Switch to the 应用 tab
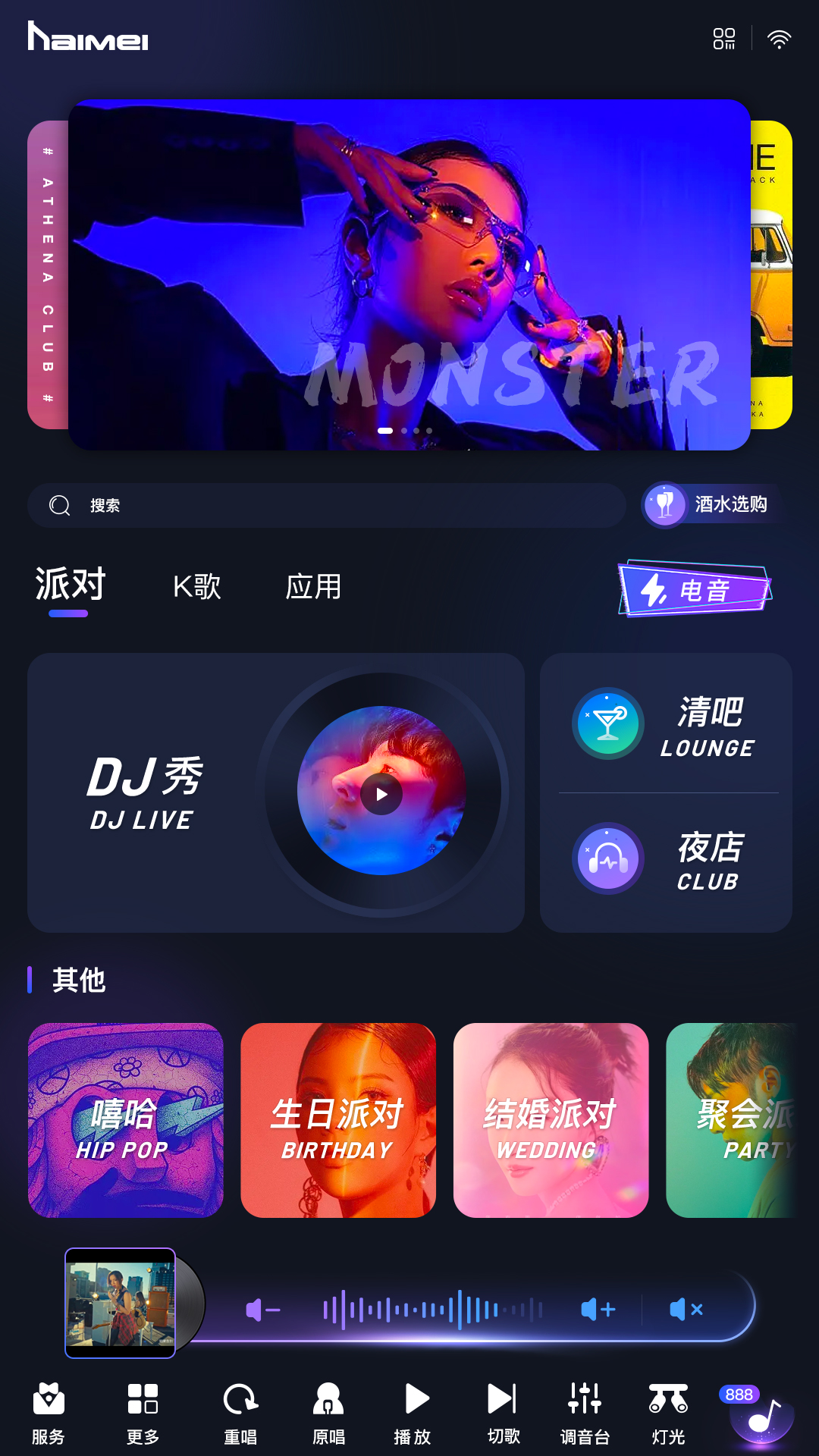Screen dimensions: 819x1456 click(313, 586)
